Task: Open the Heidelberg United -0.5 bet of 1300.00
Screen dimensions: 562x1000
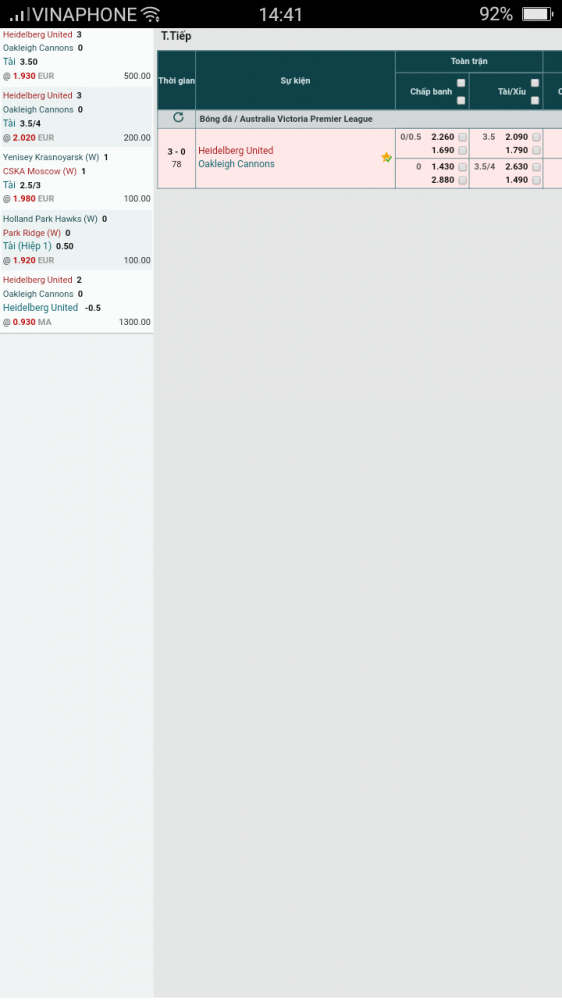Action: coord(77,301)
